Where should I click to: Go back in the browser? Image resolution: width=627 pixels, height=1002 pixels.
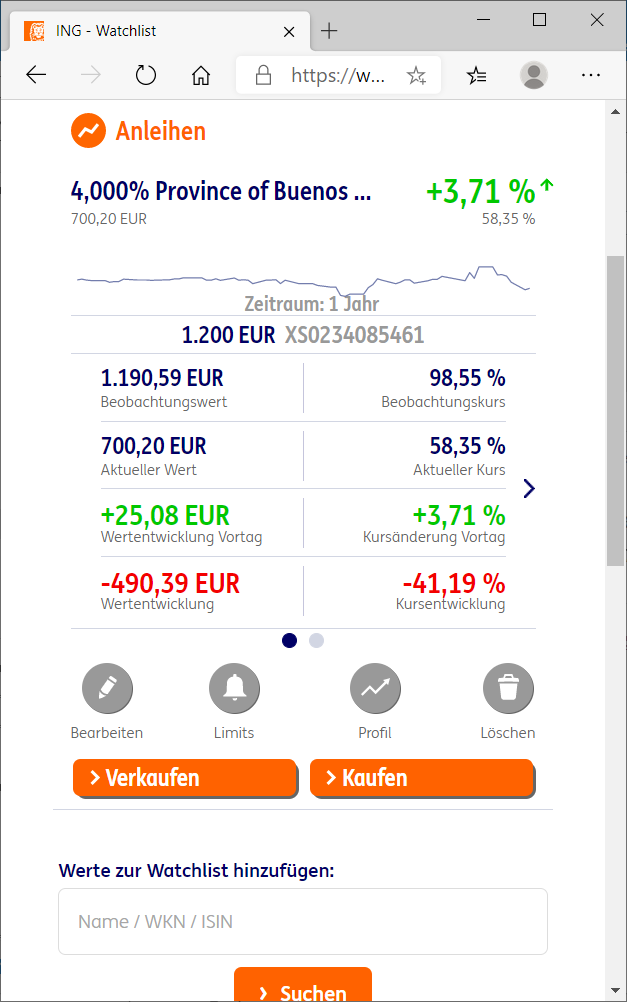click(x=36, y=75)
